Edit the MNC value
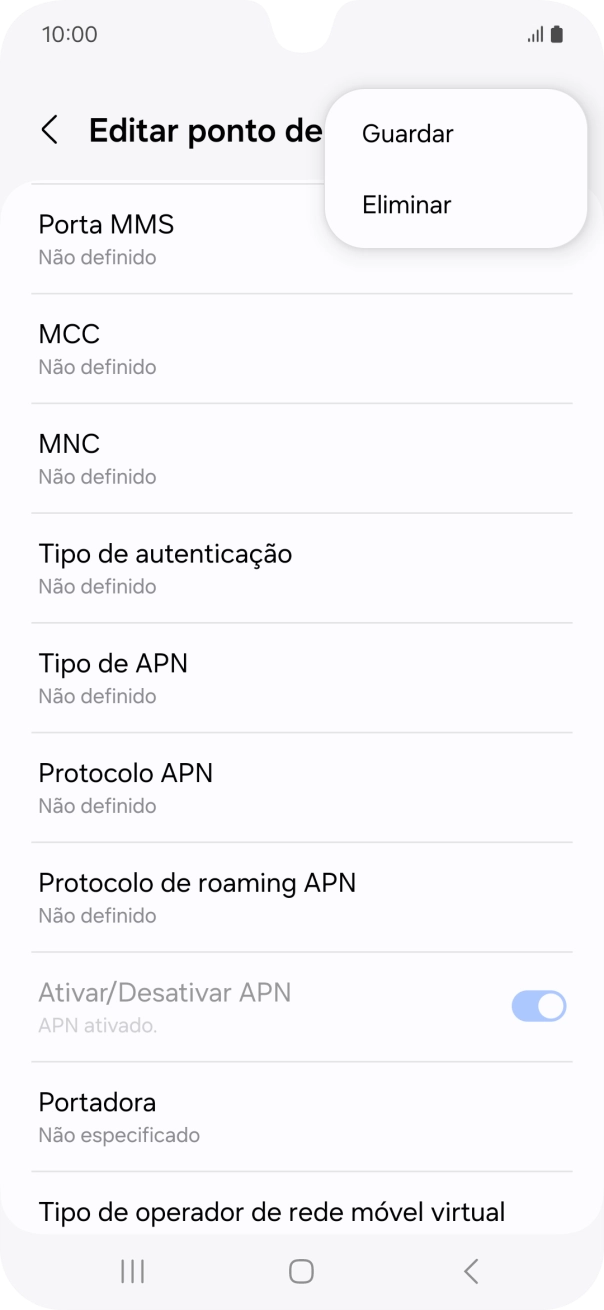 click(x=300, y=459)
